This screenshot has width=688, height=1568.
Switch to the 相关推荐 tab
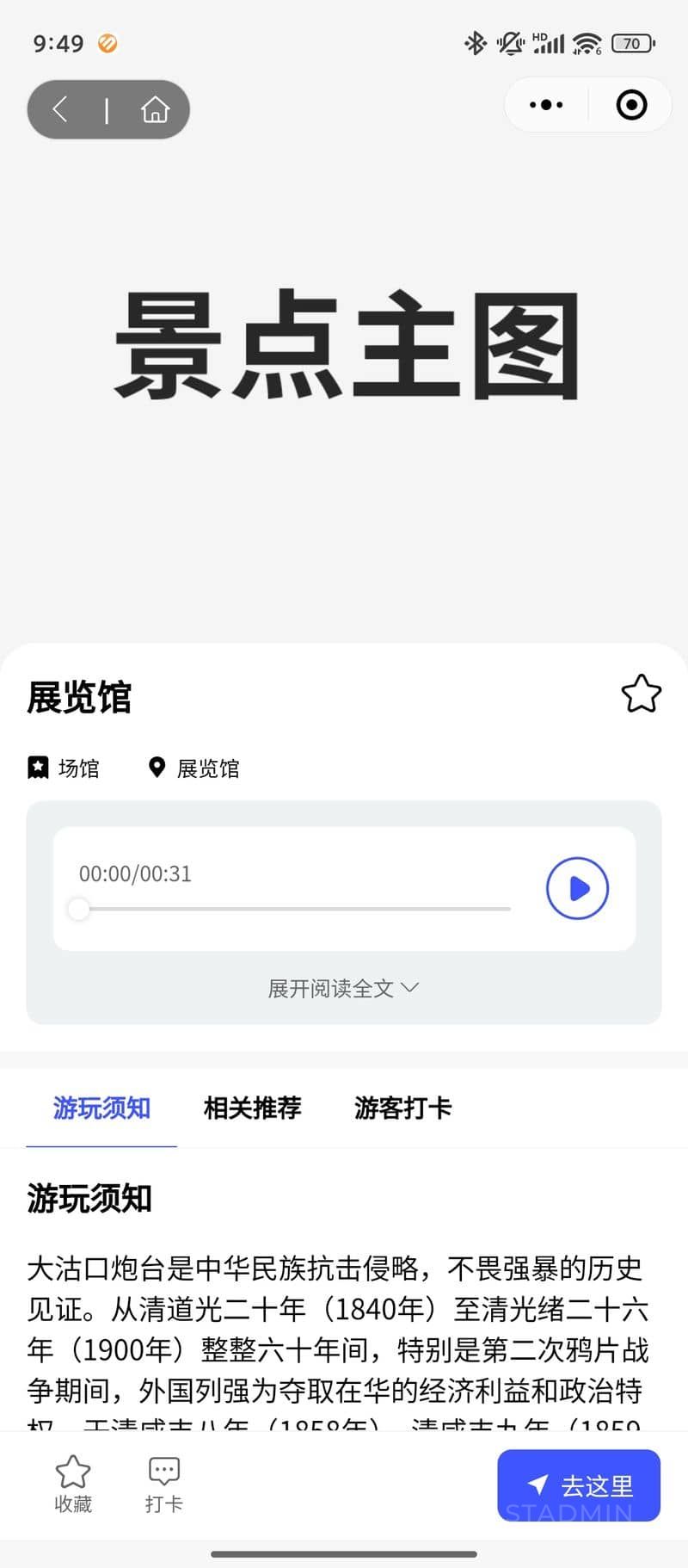click(252, 1108)
